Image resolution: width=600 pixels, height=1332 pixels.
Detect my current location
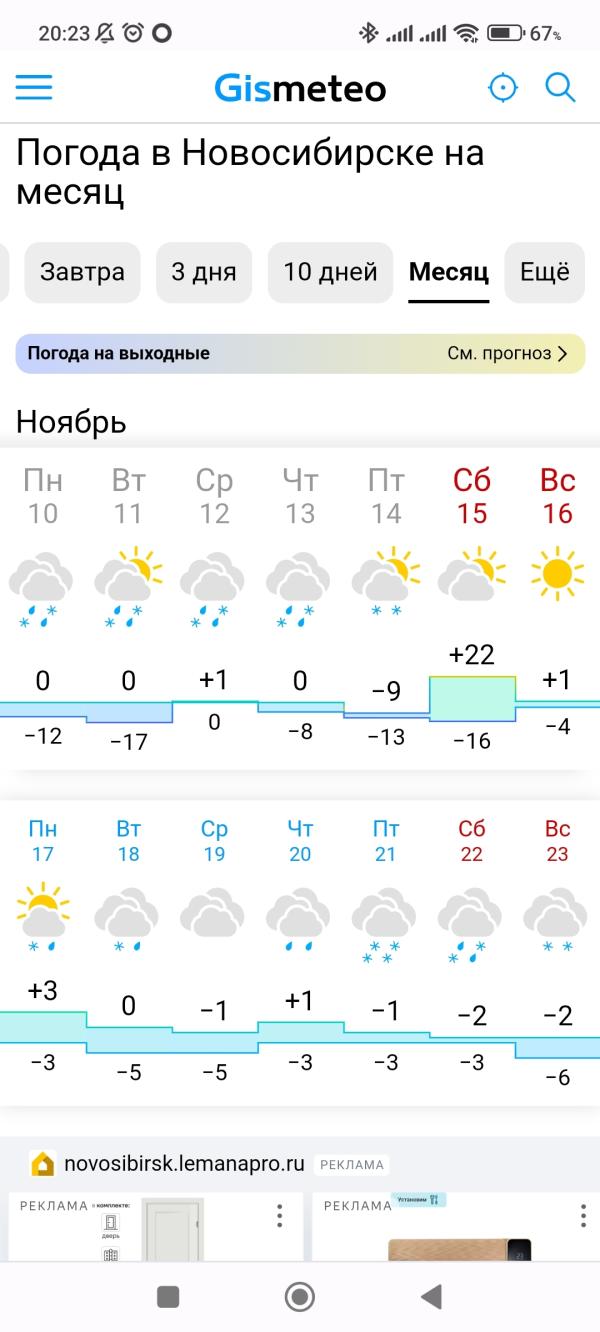(x=502, y=88)
